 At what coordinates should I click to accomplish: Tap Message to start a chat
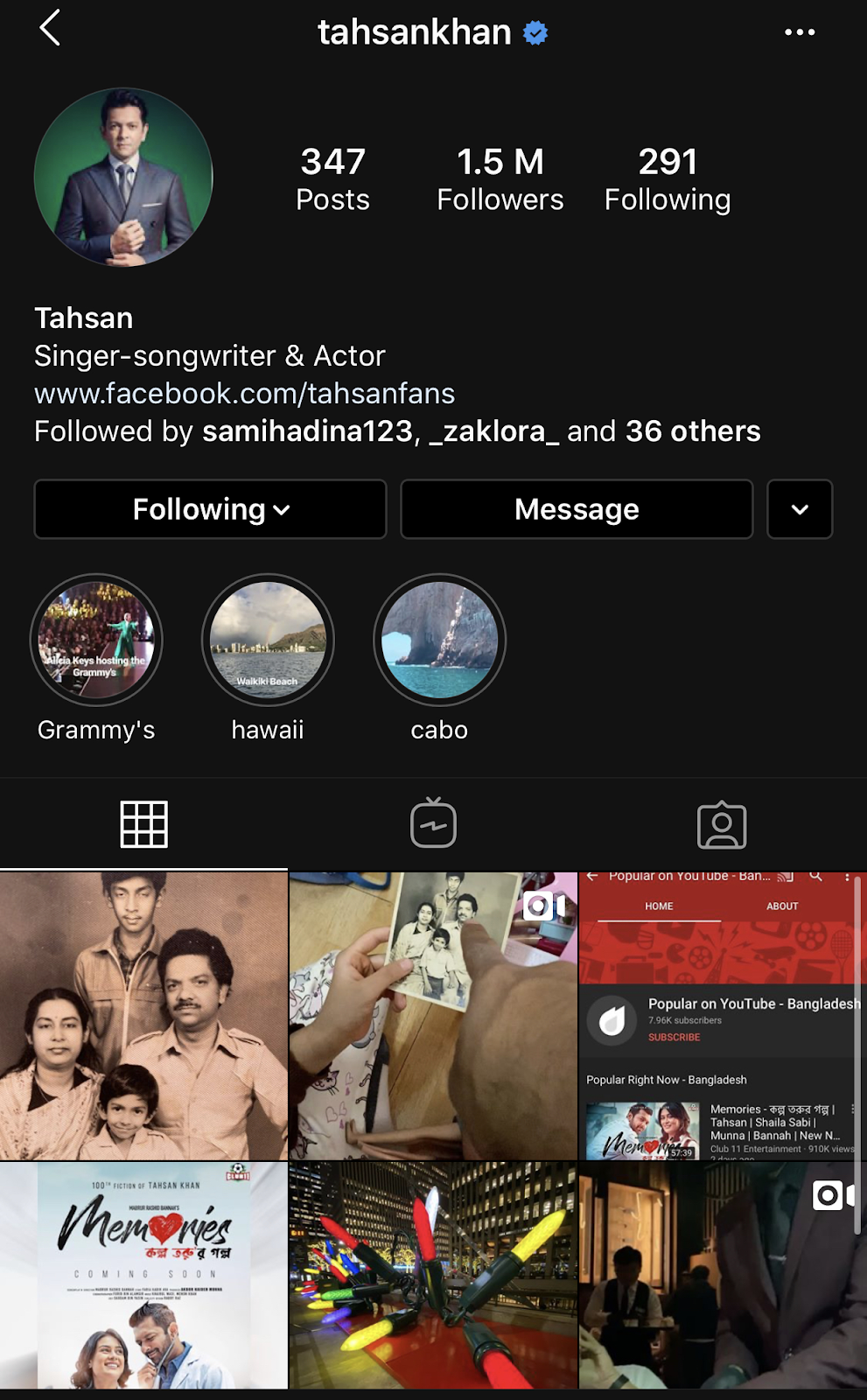(x=577, y=509)
